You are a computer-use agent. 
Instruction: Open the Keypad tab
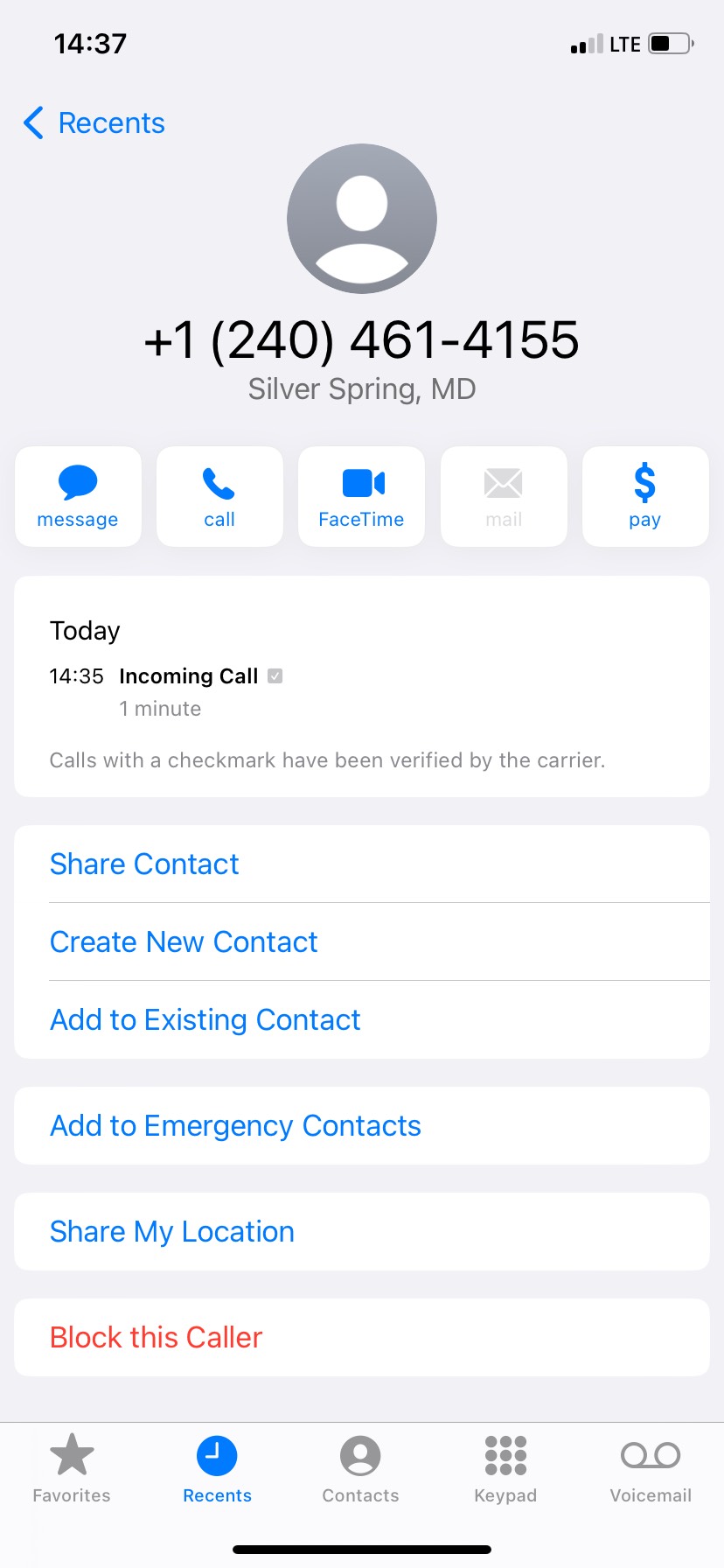point(505,1468)
